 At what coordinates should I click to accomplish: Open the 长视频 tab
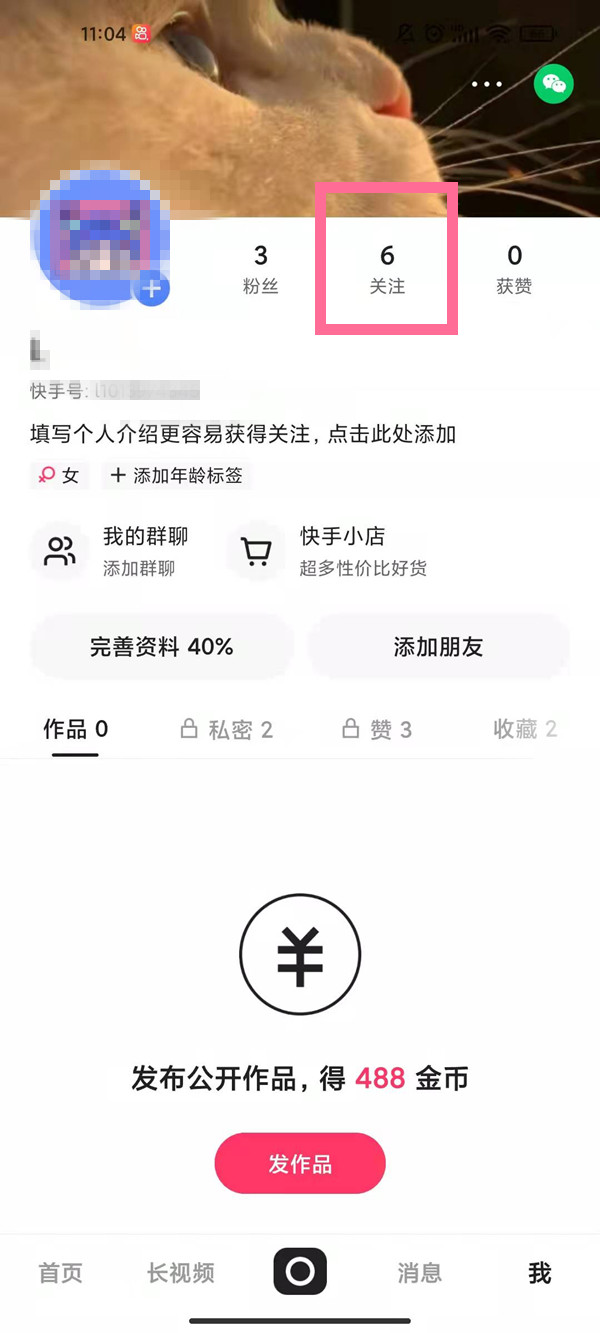(180, 1273)
